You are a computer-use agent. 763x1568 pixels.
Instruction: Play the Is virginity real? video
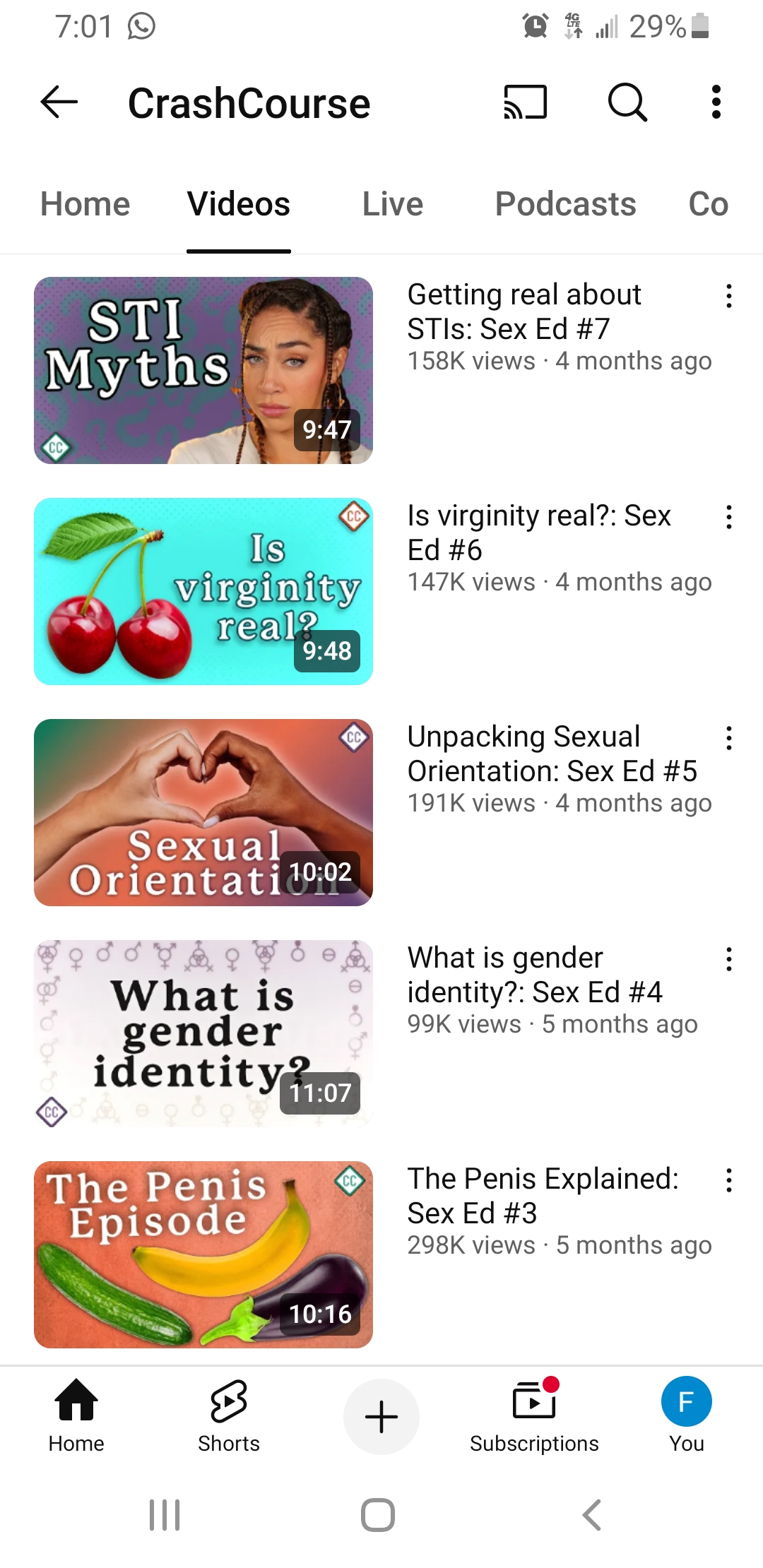click(203, 591)
